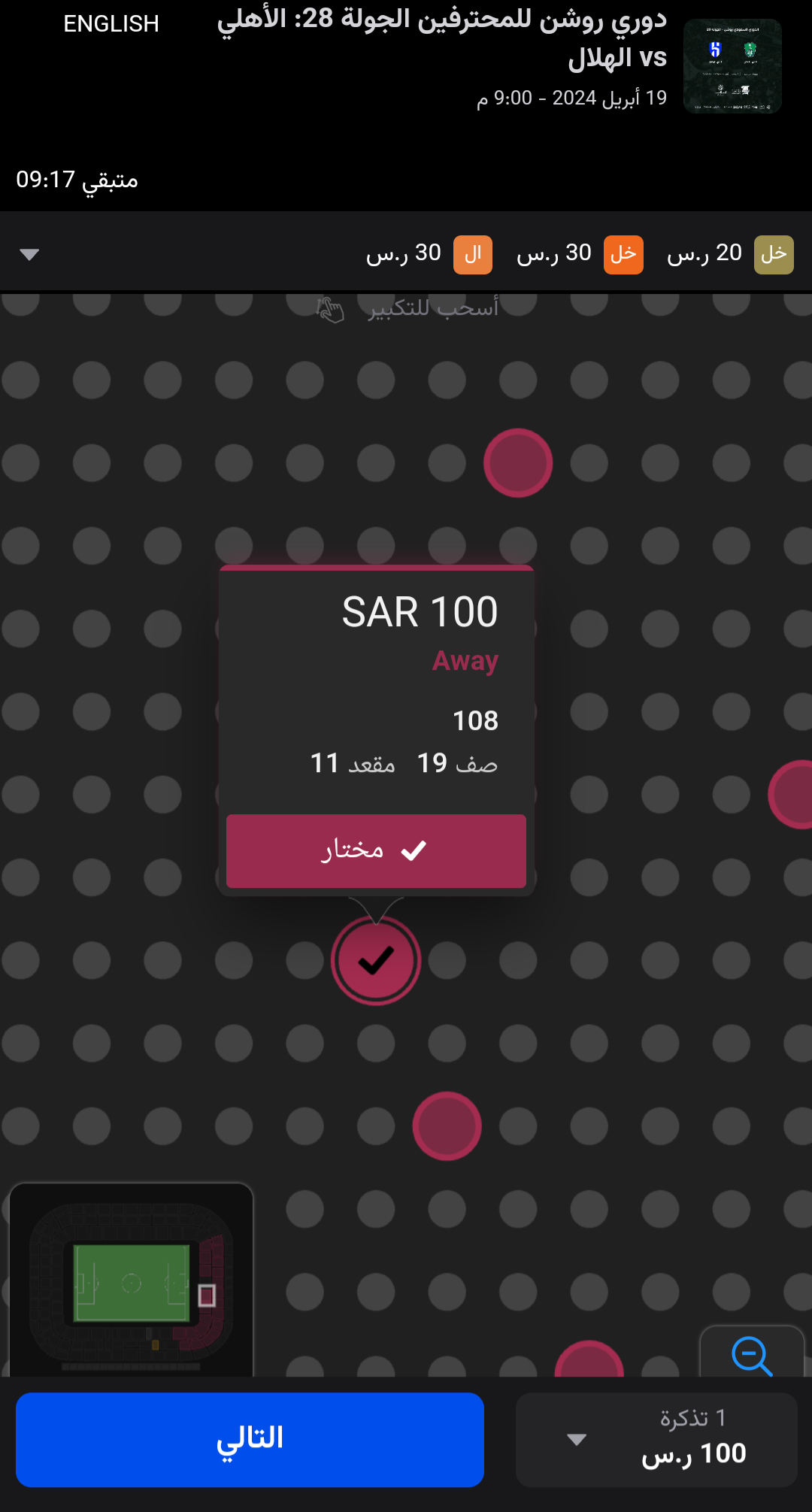Expand the 1 ticket 100 SAR summary
This screenshot has width=812, height=1512.
point(656,1440)
